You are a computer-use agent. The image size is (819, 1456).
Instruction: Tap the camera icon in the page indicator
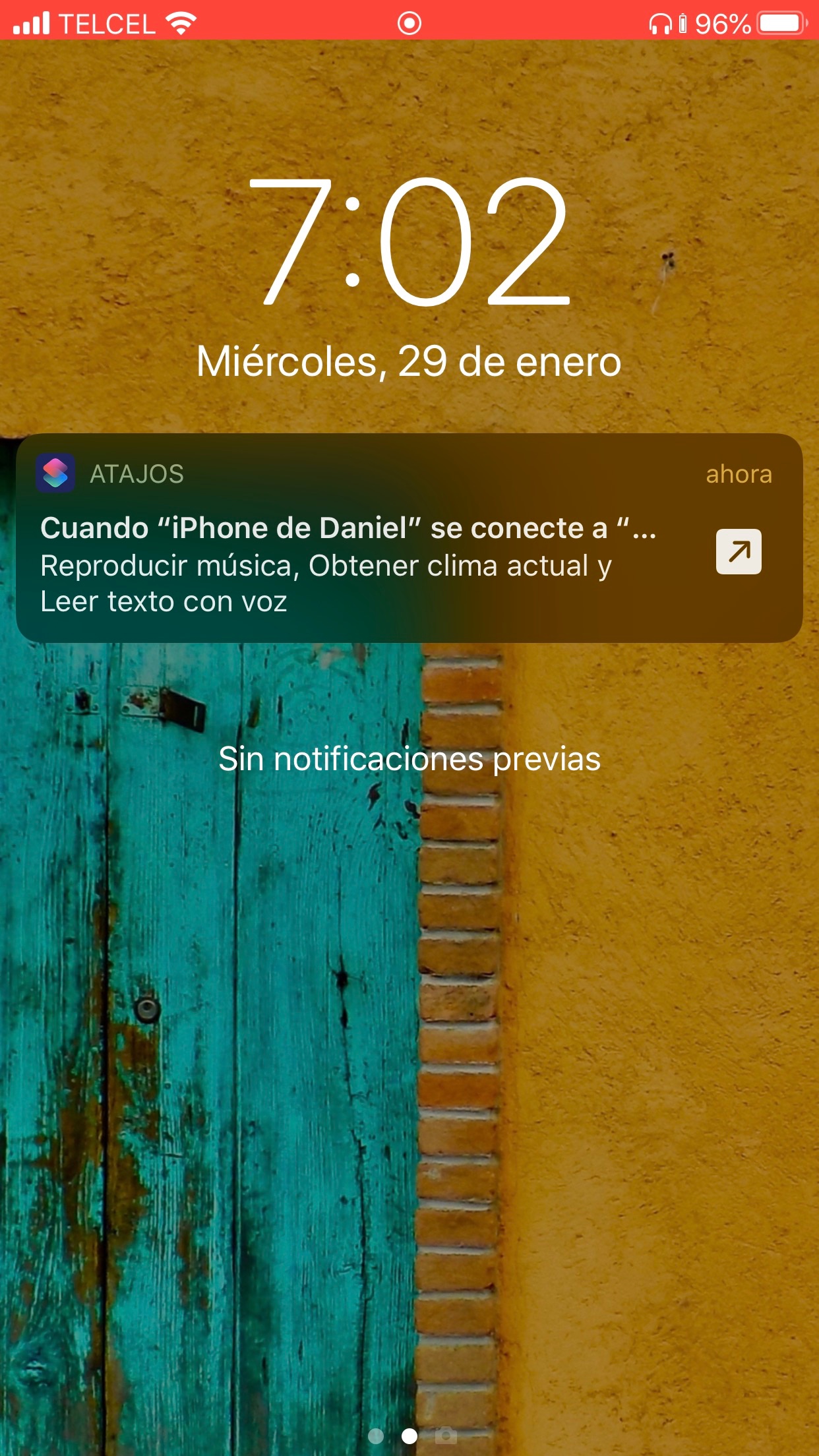coord(446,1436)
